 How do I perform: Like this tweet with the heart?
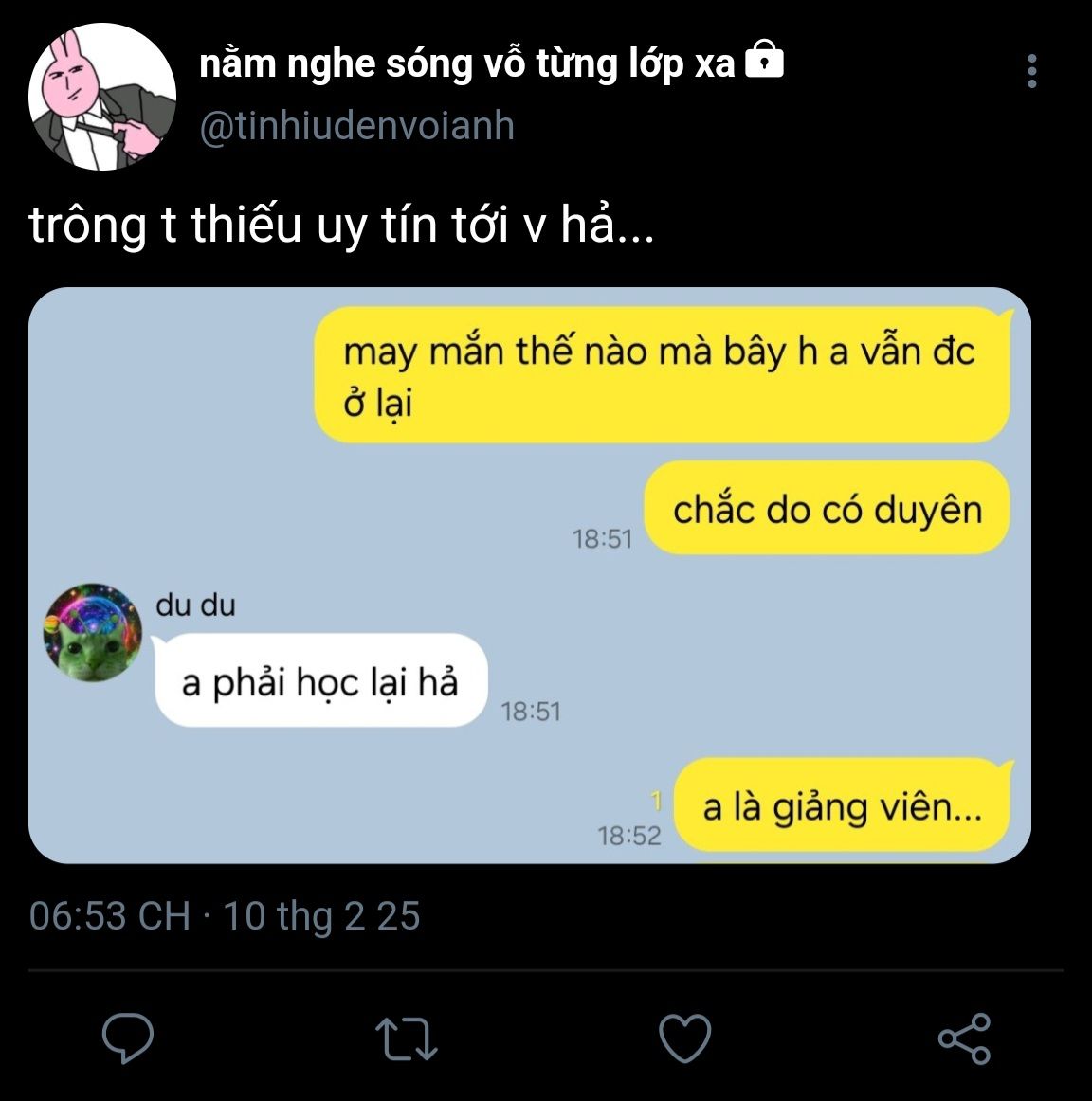coord(684,1038)
